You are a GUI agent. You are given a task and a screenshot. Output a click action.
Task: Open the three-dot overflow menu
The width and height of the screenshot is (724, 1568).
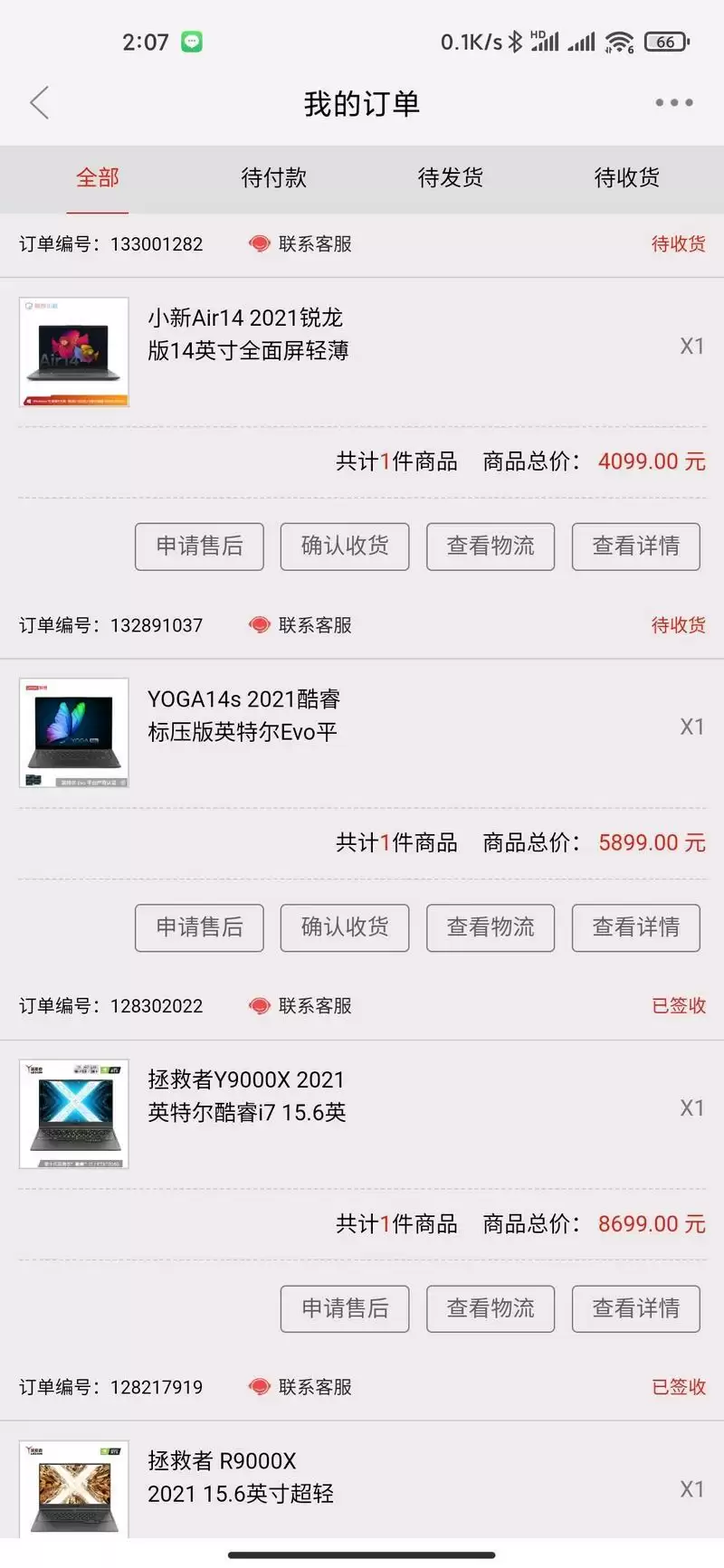pyautogui.click(x=674, y=103)
